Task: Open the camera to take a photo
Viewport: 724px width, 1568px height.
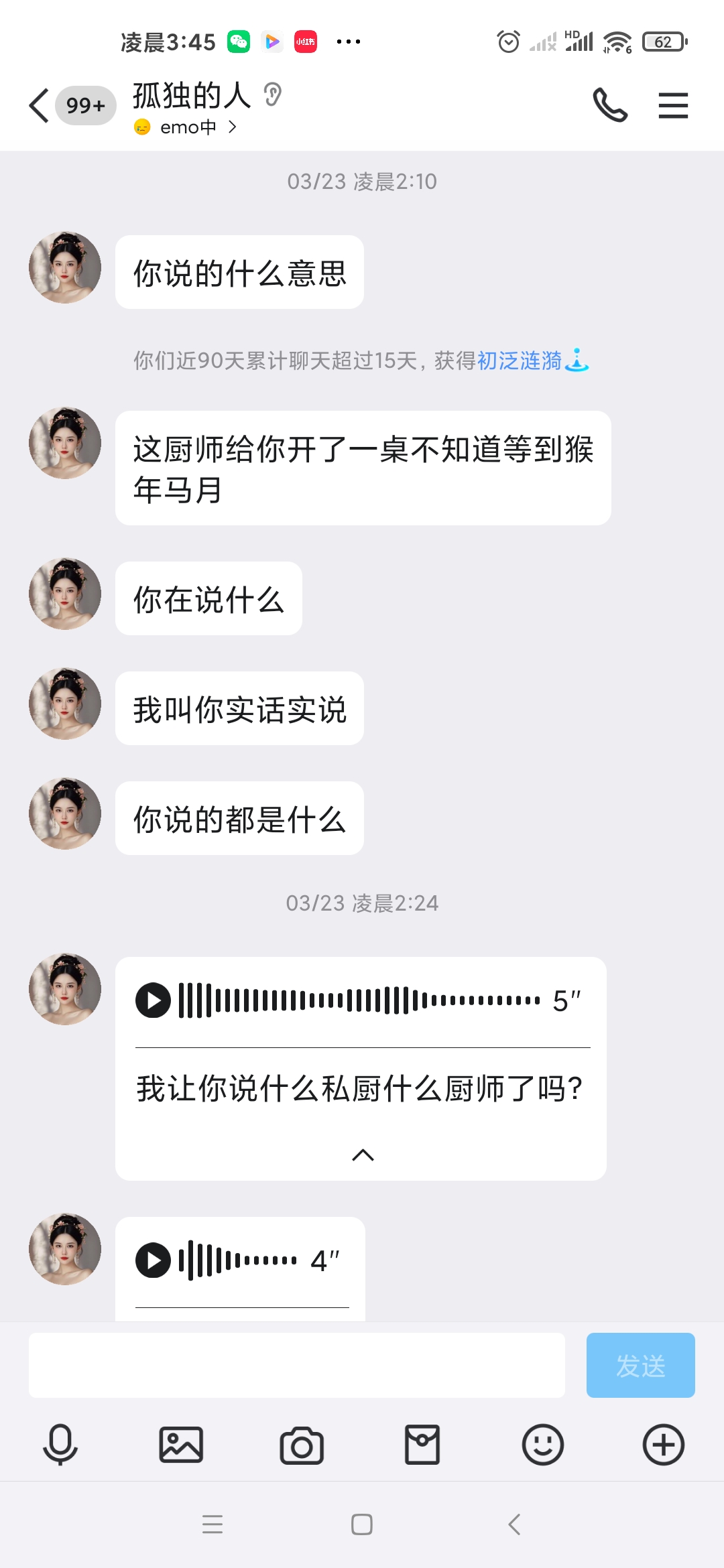Action: pos(302,1445)
